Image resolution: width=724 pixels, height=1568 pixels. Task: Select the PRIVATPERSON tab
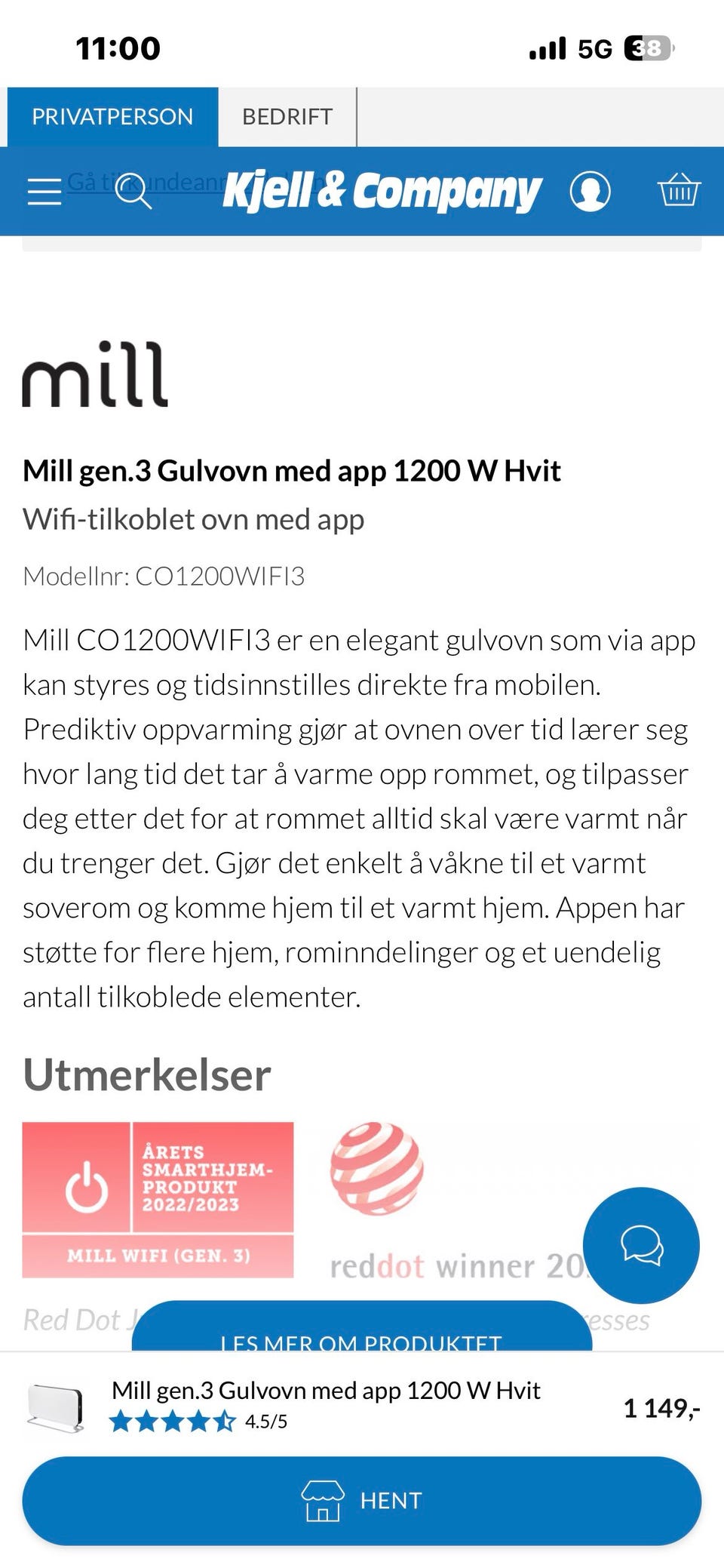coord(112,115)
